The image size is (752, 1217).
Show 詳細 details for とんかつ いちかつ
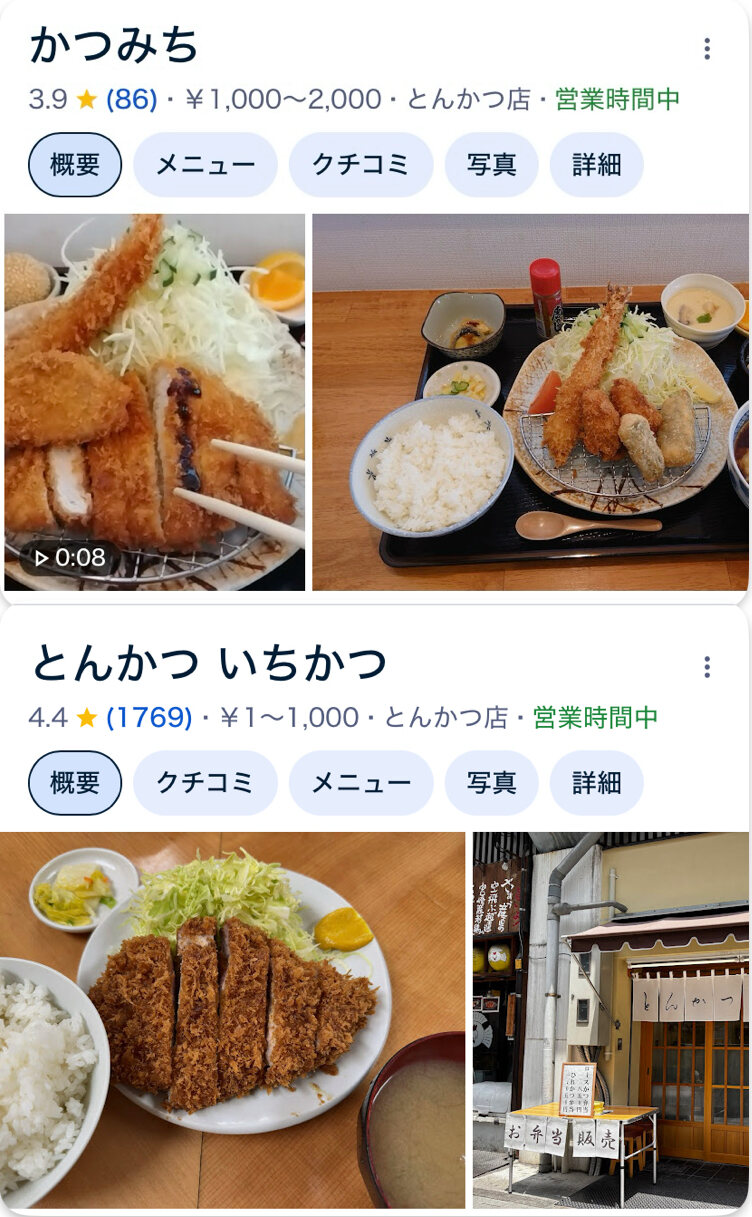pyautogui.click(x=596, y=783)
